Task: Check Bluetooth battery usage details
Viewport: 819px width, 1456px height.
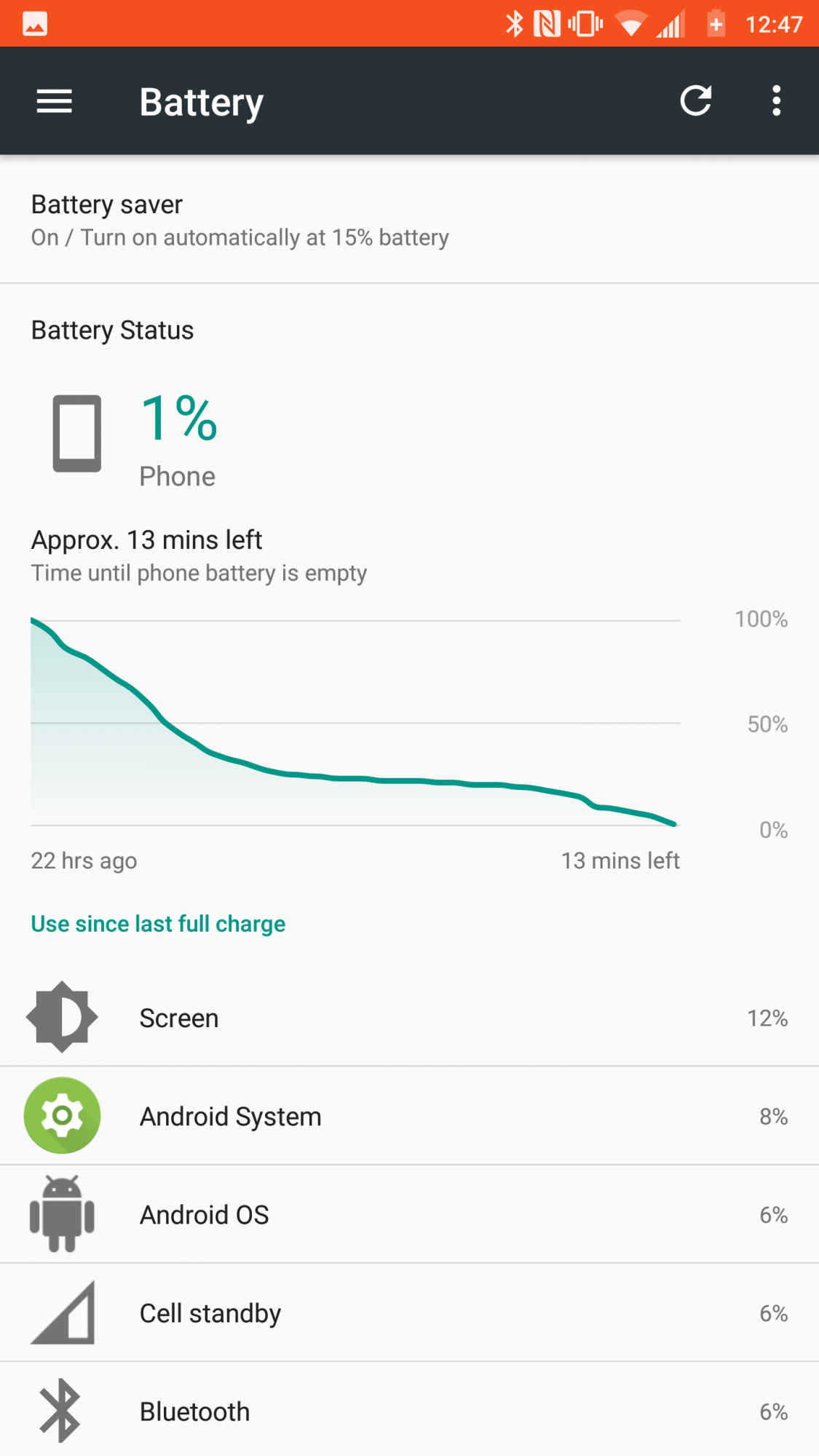Action: click(x=409, y=1410)
